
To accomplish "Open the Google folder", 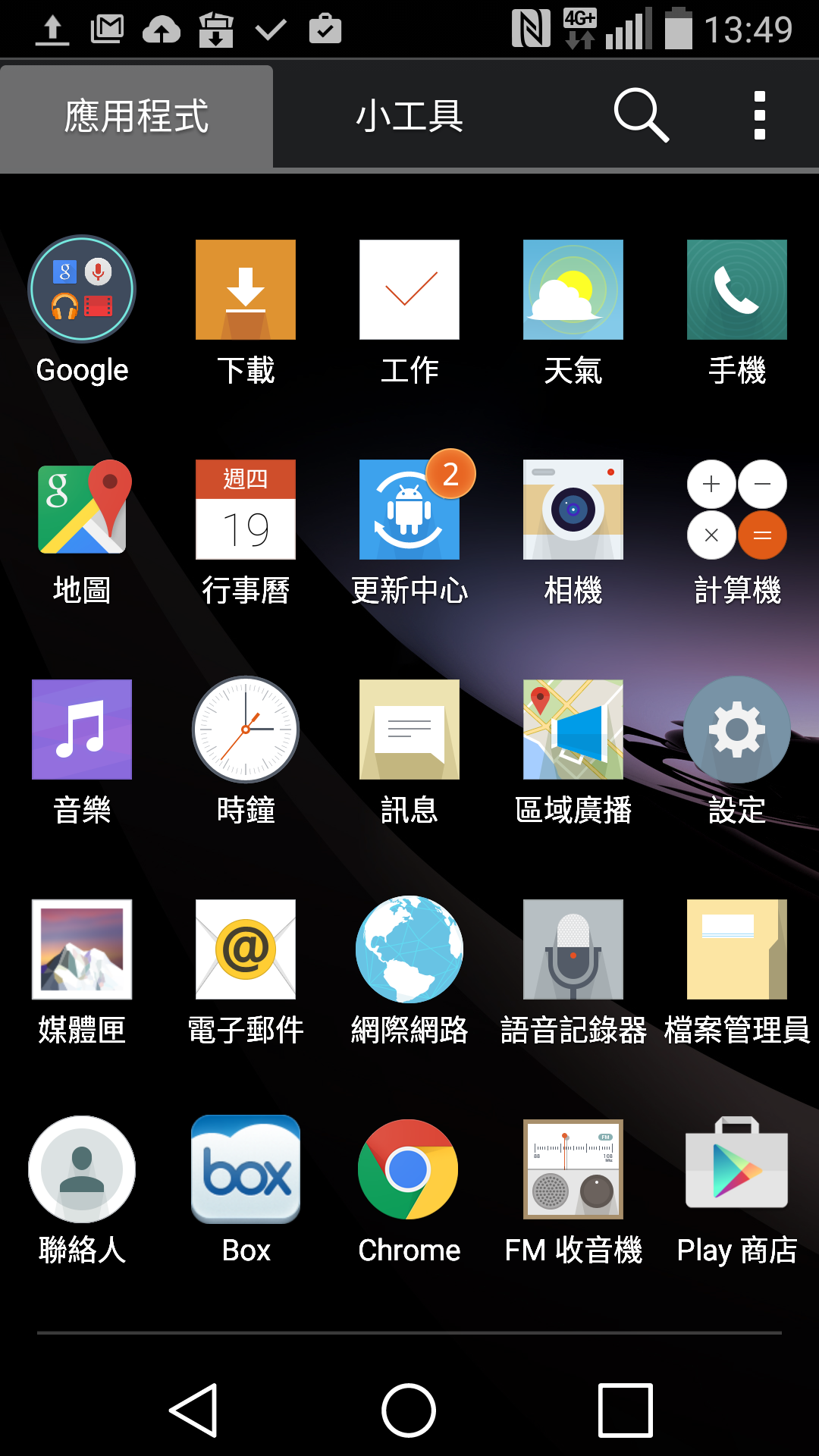I will [x=82, y=290].
